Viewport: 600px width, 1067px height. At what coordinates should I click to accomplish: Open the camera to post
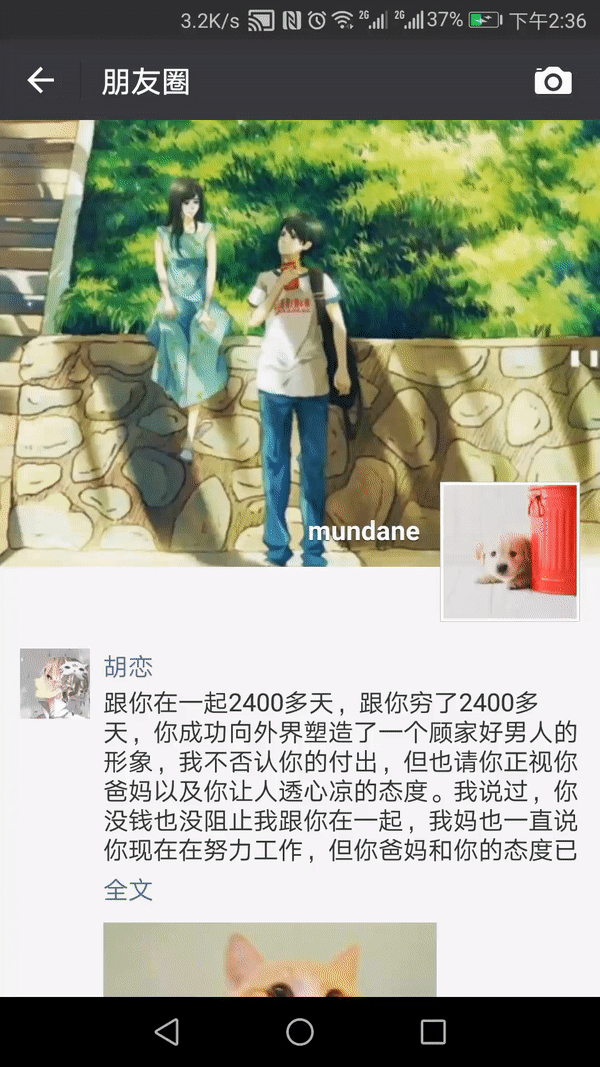tap(553, 81)
